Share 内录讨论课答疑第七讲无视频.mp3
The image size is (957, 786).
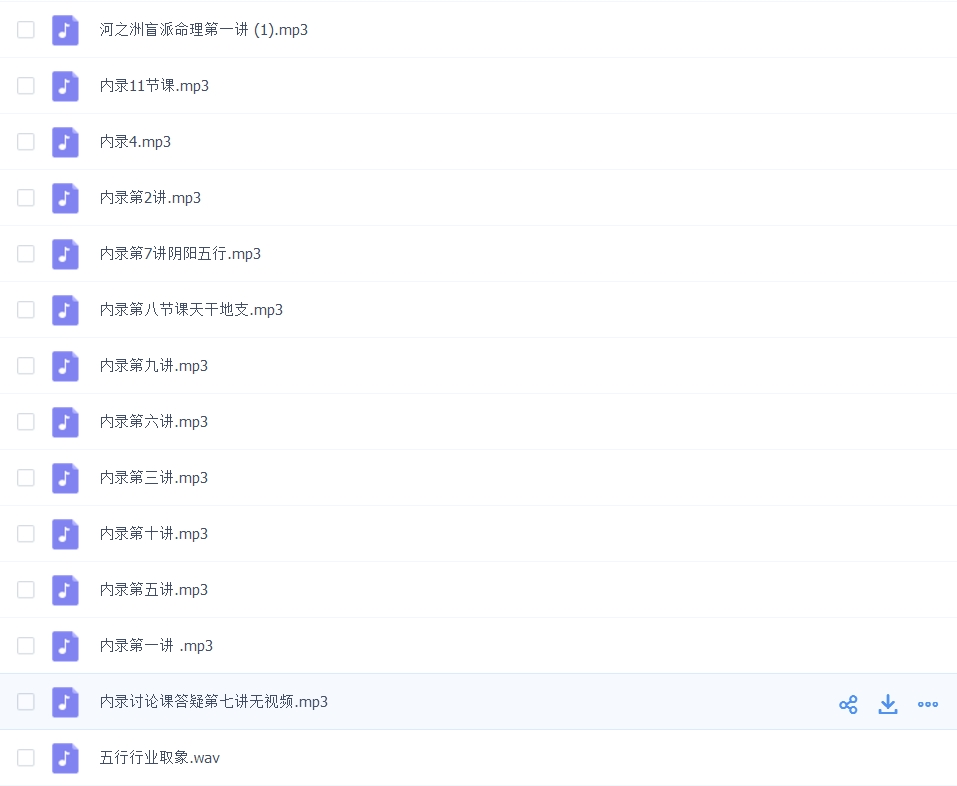(x=848, y=705)
